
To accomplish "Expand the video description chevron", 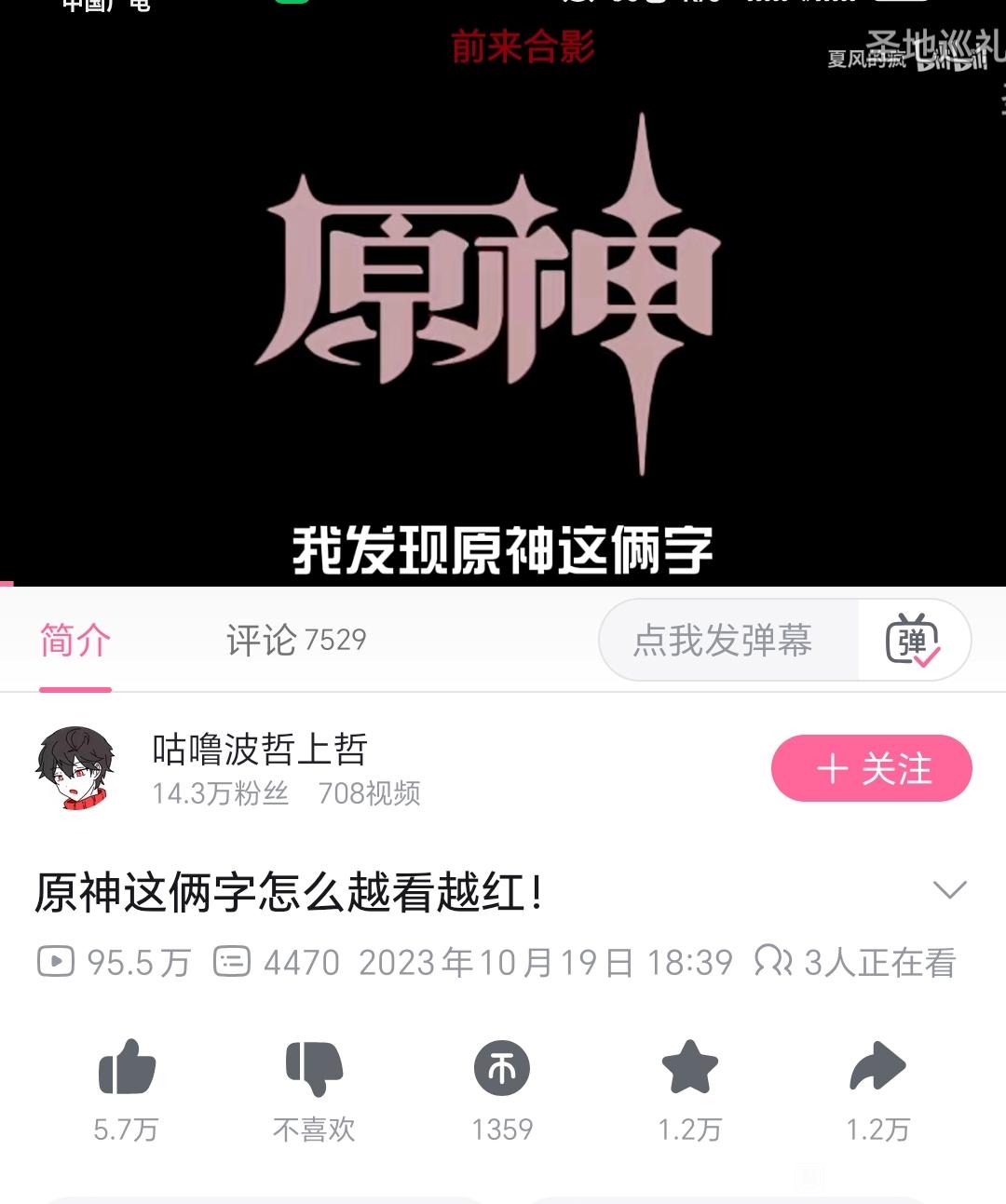I will click(949, 890).
